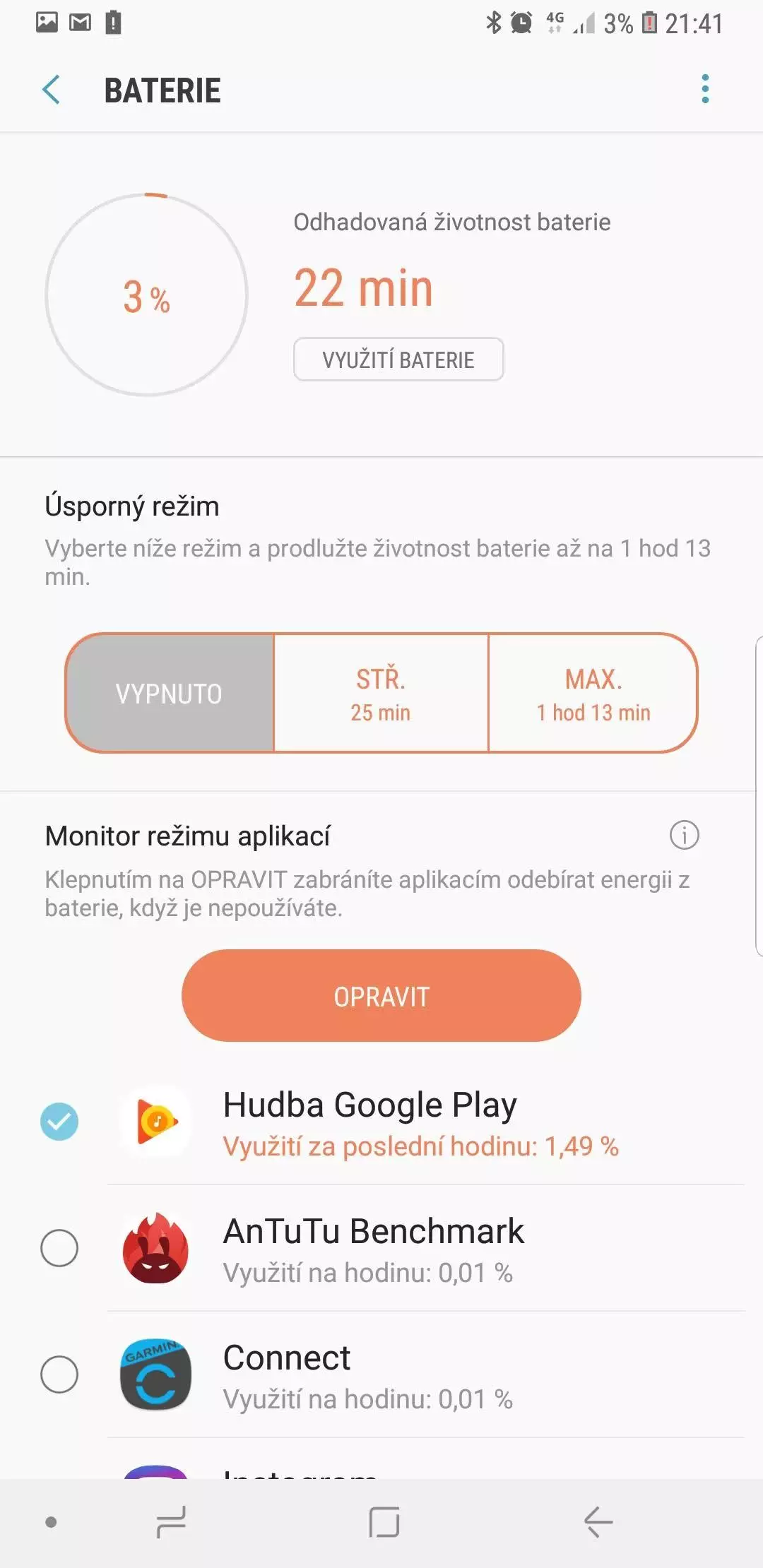Uncheck Hudba Google Play
This screenshot has height=1568, width=763.
[59, 1122]
